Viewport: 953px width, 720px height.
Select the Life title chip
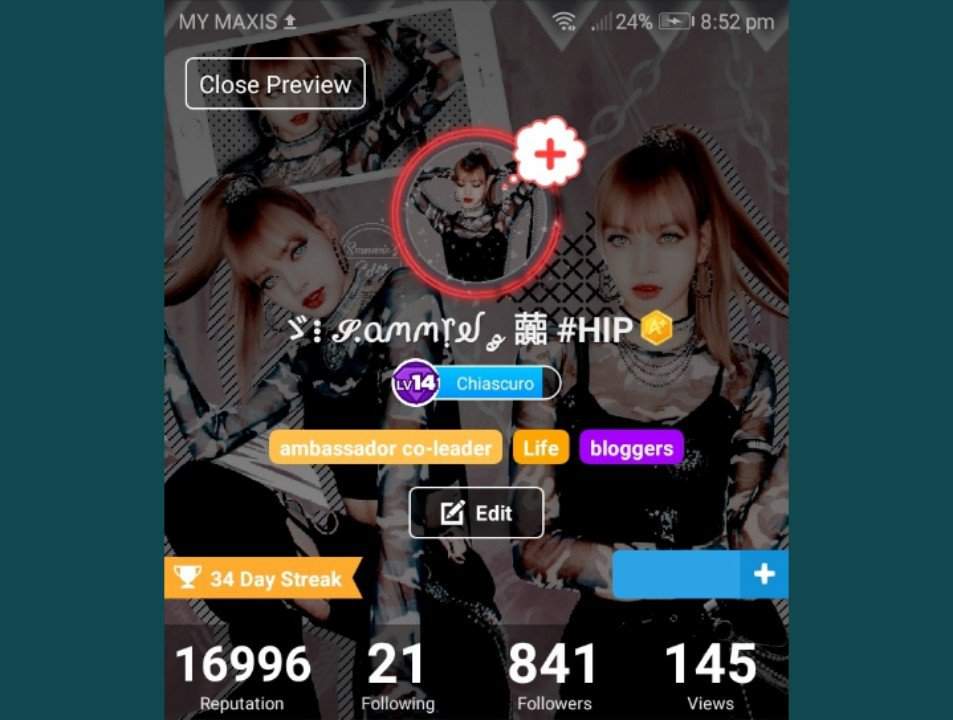pos(540,448)
